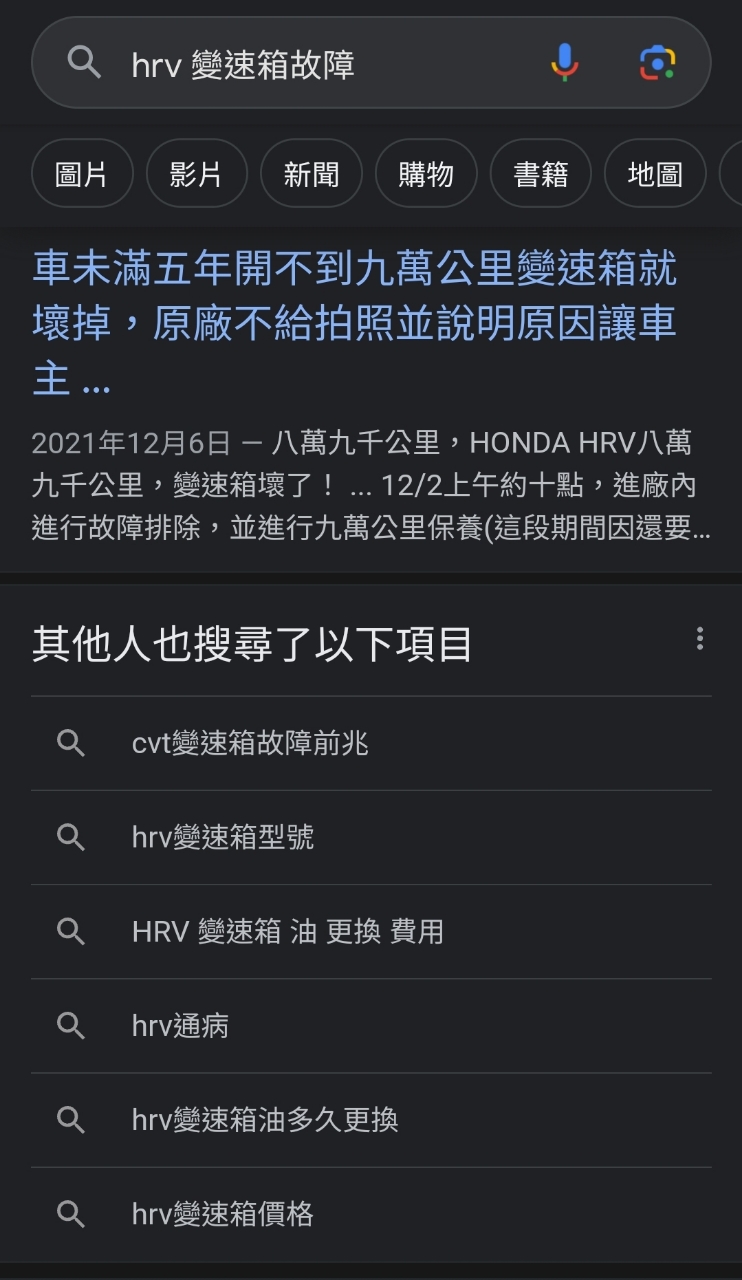Image resolution: width=742 pixels, height=1280 pixels.
Task: Filter results by 圖片
Action: pos(81,174)
